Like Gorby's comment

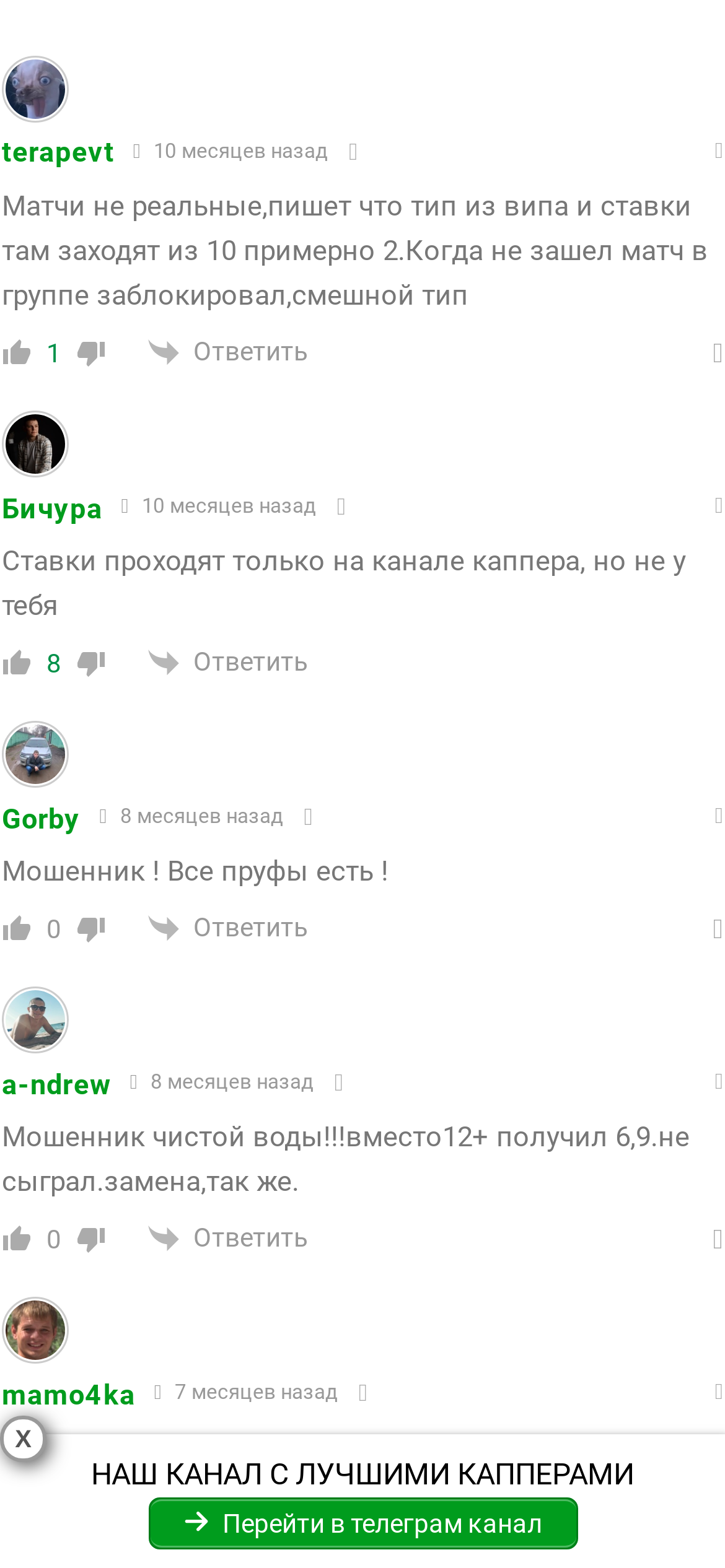(x=17, y=929)
